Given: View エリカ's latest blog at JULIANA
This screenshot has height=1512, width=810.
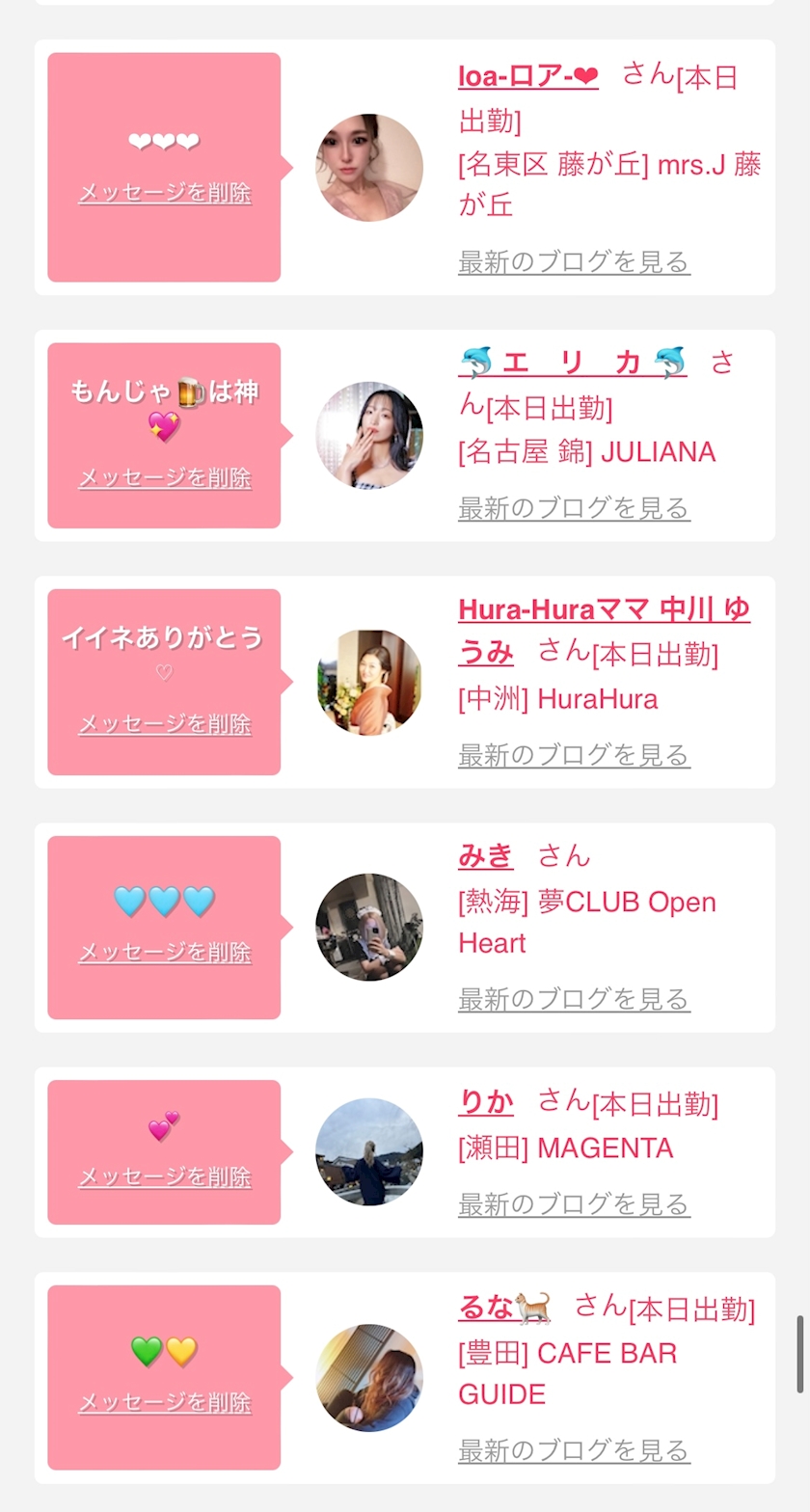Looking at the screenshot, I should tap(574, 508).
